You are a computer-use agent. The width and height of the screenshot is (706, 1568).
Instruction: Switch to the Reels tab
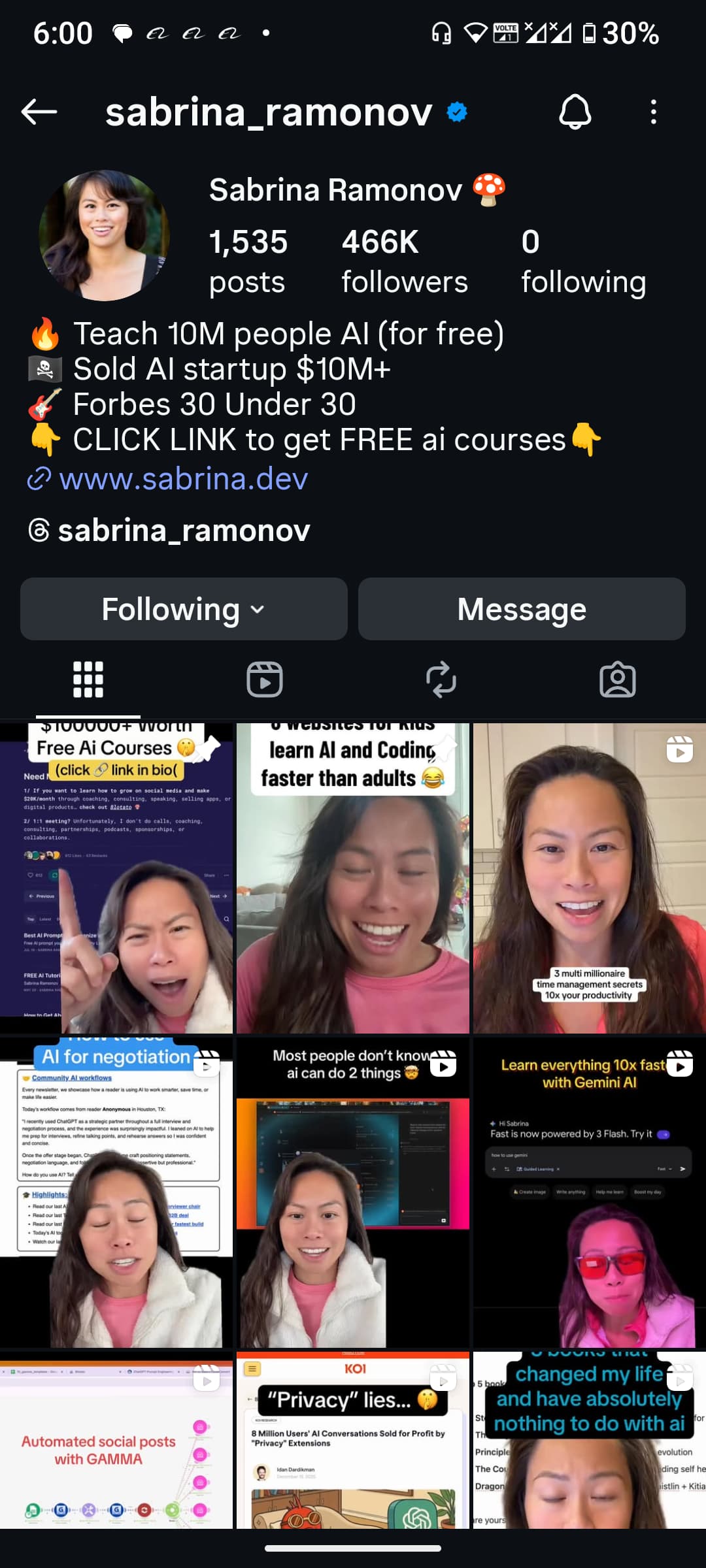tap(265, 679)
